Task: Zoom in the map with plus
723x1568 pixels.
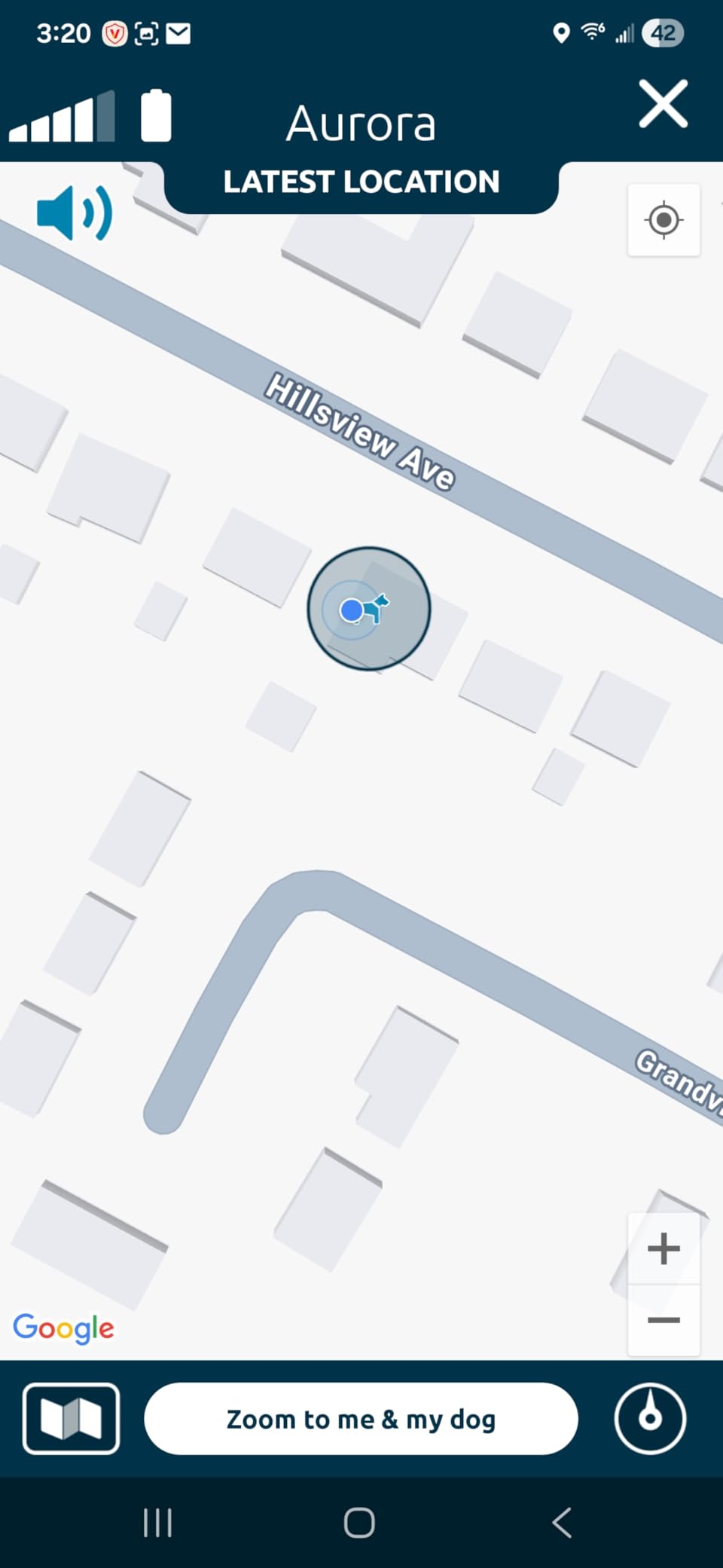Action: pos(664,1249)
